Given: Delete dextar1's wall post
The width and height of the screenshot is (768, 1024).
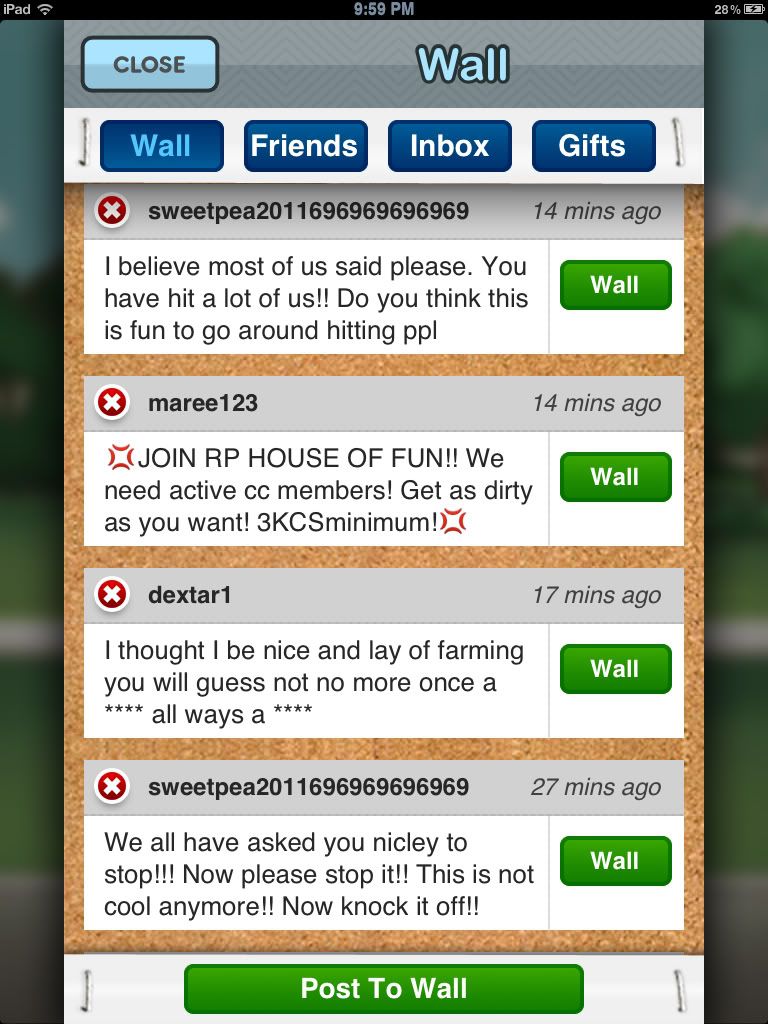Looking at the screenshot, I should (112, 595).
